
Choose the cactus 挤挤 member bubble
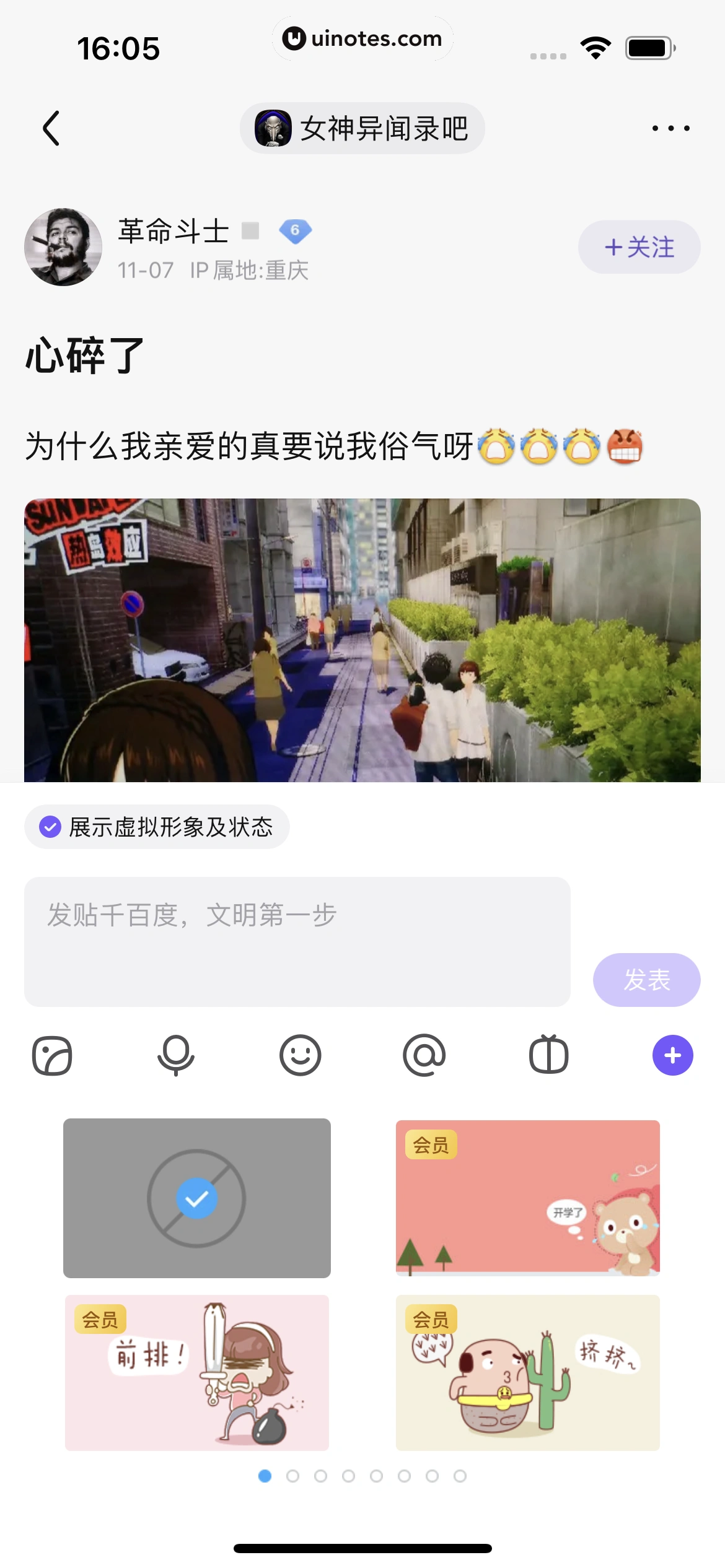(x=527, y=1372)
